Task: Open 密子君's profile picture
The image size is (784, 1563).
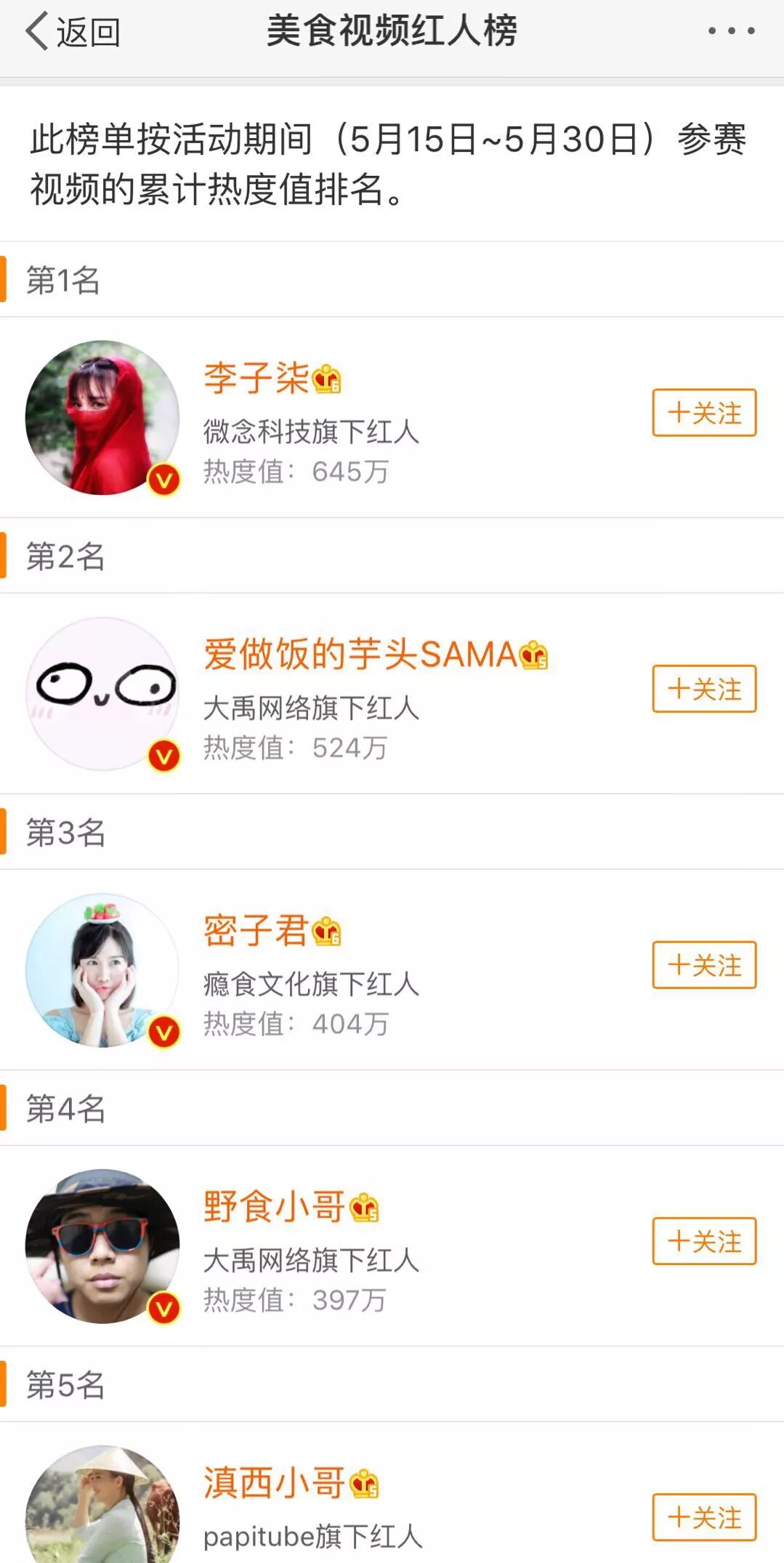Action: point(102,970)
